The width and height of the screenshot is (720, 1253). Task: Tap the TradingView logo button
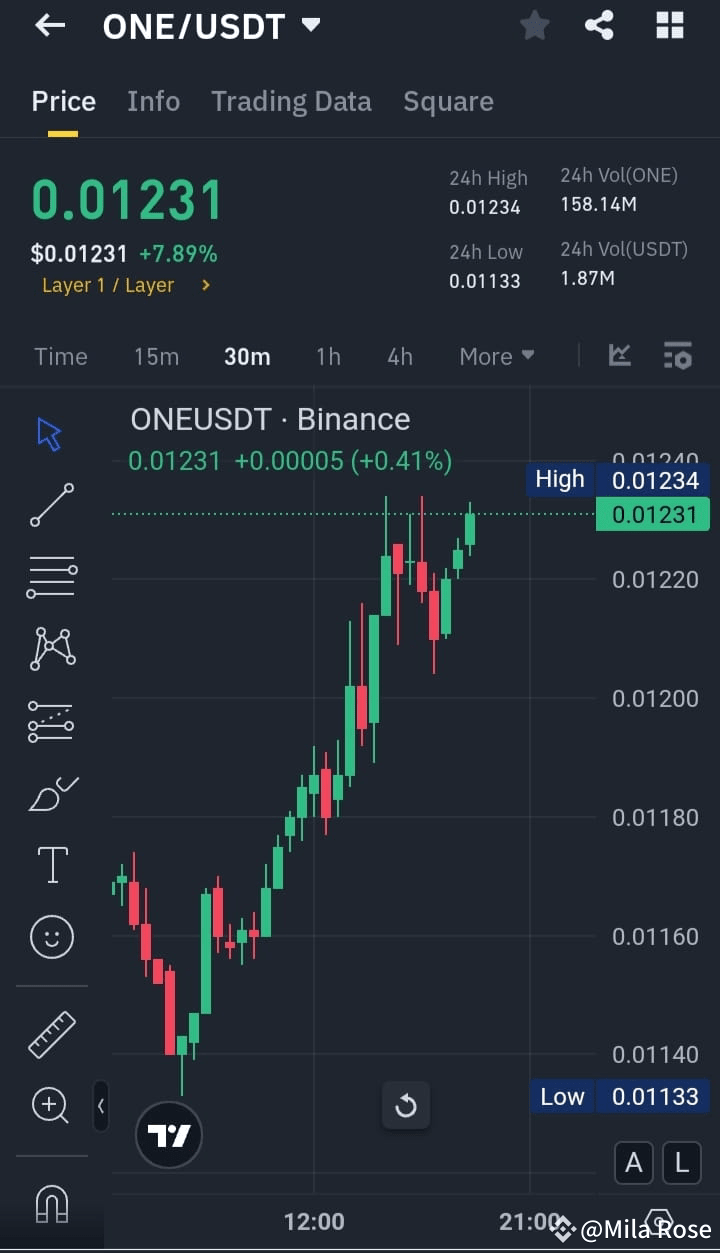[168, 1135]
